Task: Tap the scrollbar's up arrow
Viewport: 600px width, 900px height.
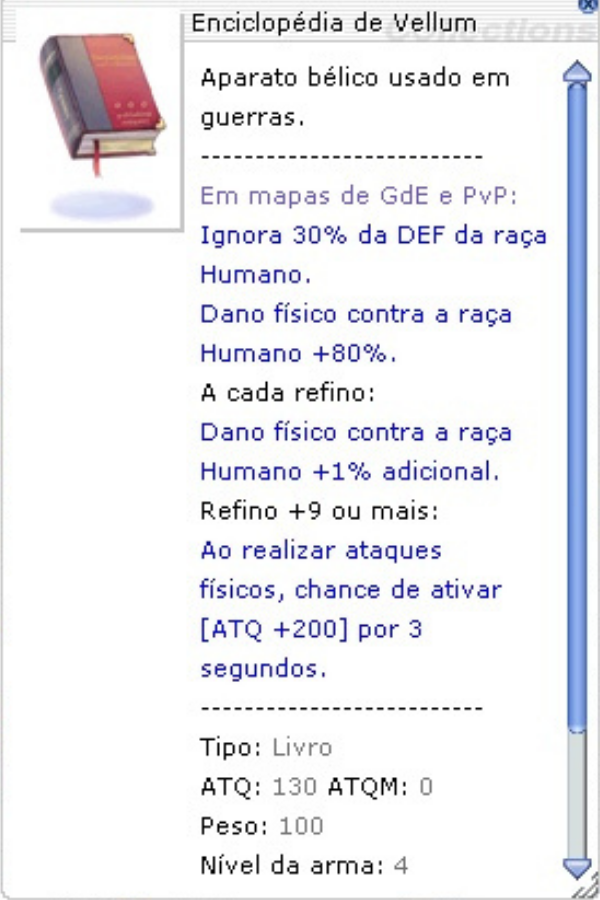Action: 577,73
